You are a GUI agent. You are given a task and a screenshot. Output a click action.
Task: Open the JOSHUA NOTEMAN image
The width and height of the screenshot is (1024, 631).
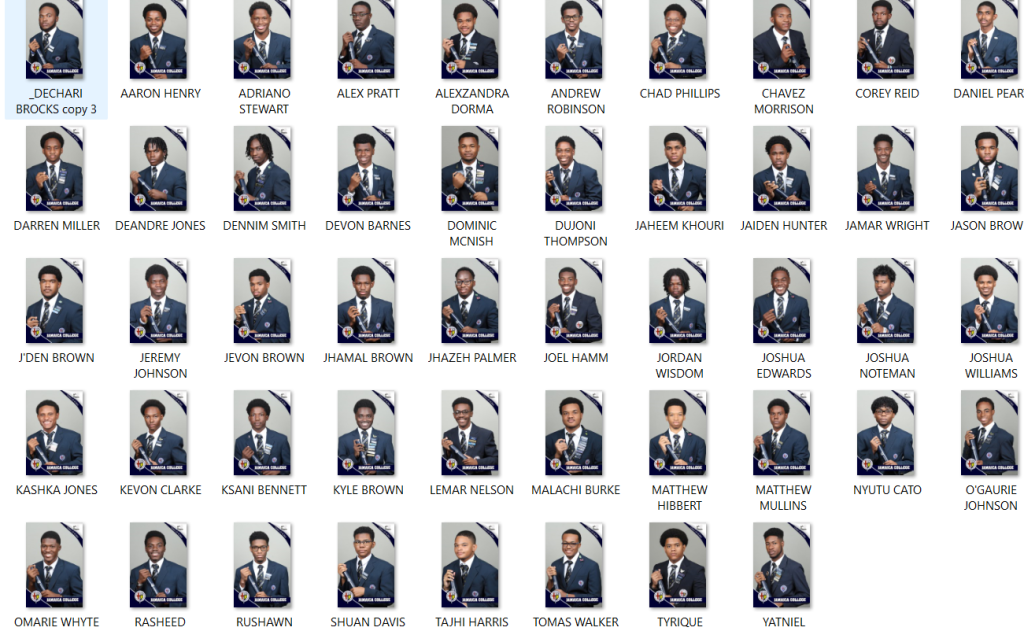pyautogui.click(x=887, y=302)
